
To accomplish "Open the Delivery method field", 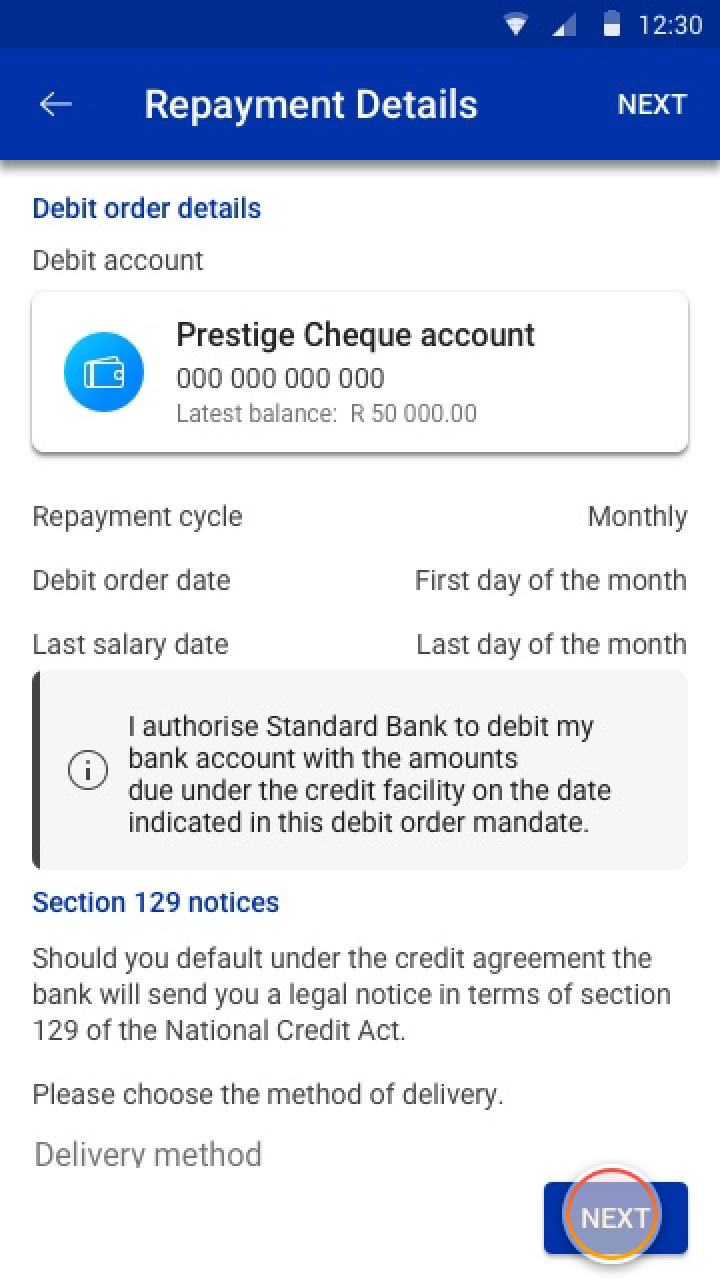I will tap(148, 1155).
